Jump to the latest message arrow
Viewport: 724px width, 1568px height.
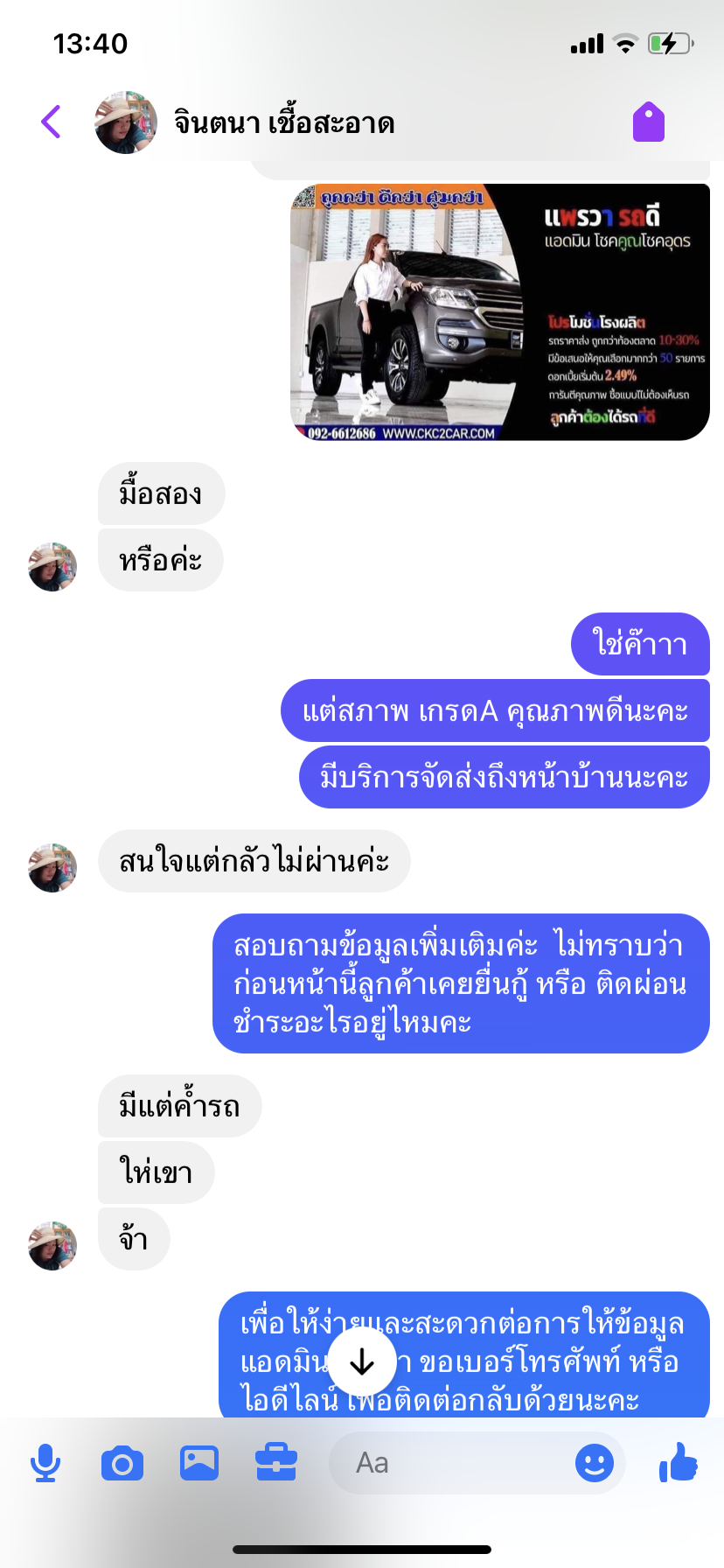click(x=362, y=1361)
